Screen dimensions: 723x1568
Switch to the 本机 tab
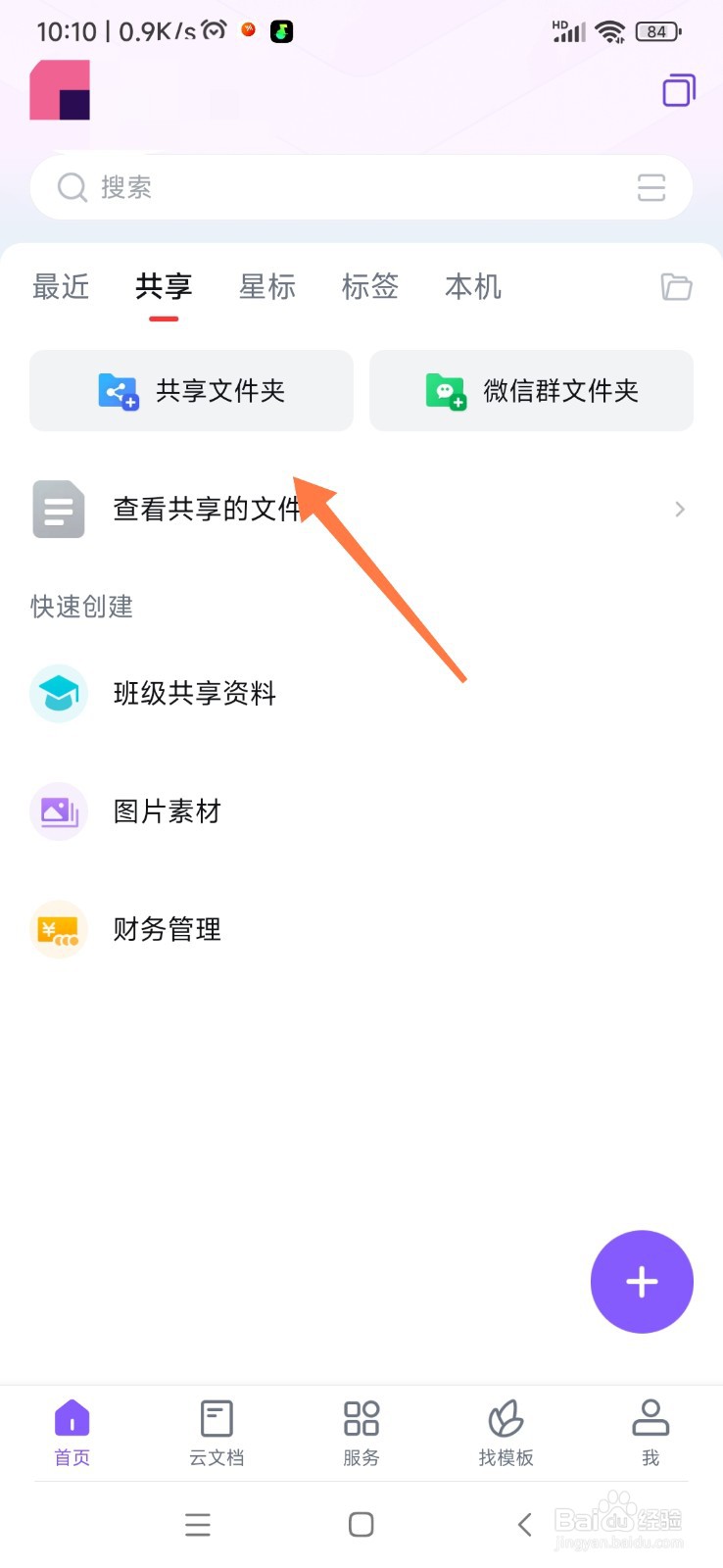473,286
